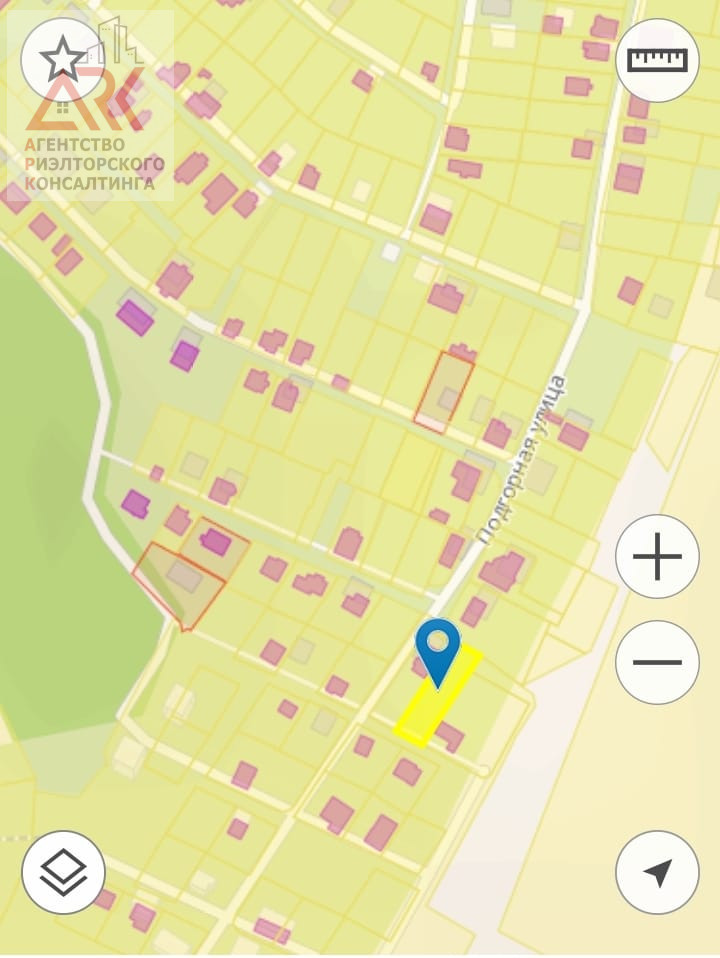The height and width of the screenshot is (958, 720).
Task: Zoom in on the map
Action: [657, 557]
